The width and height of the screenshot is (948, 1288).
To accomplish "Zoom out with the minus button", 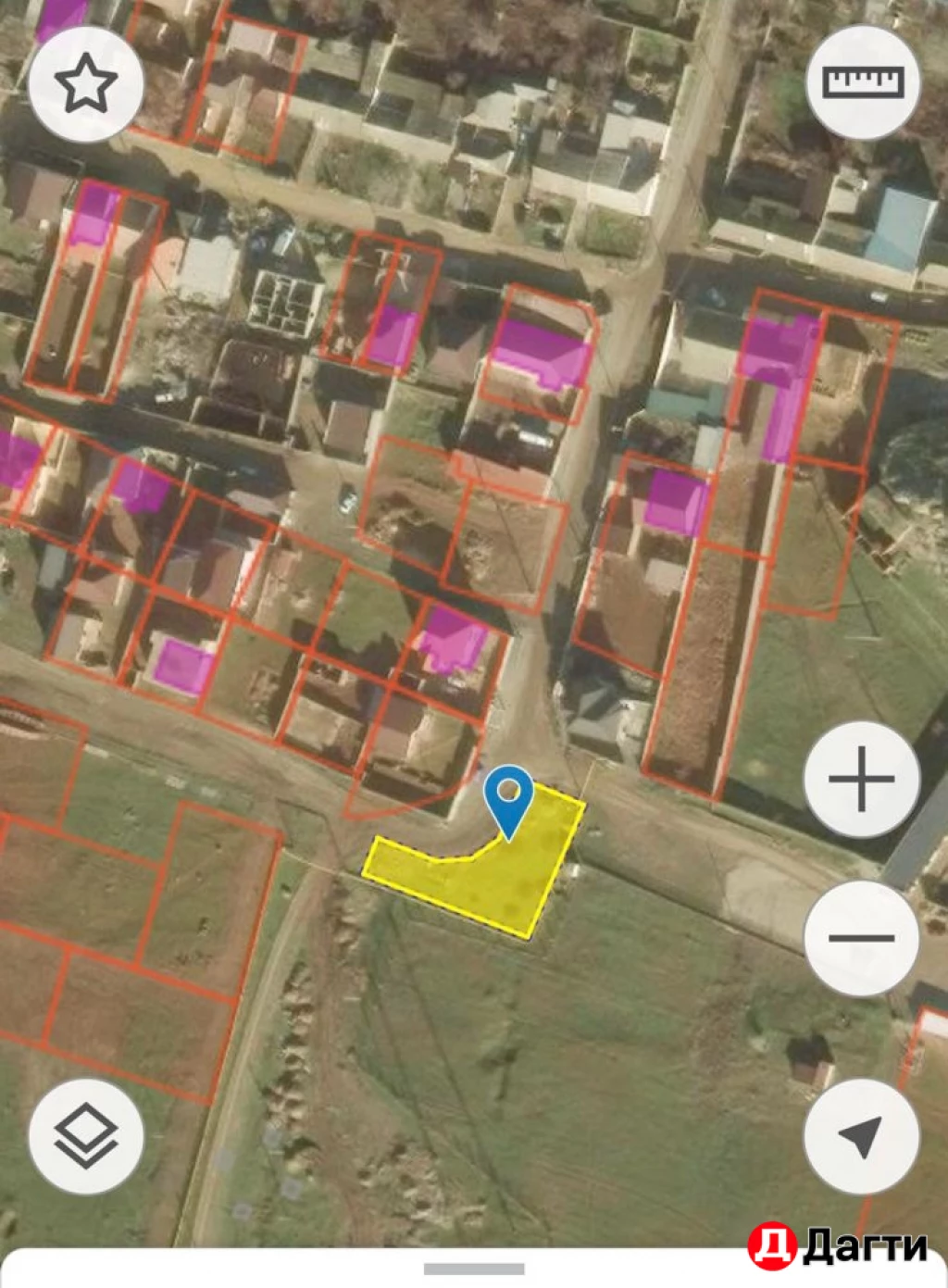I will [x=861, y=938].
